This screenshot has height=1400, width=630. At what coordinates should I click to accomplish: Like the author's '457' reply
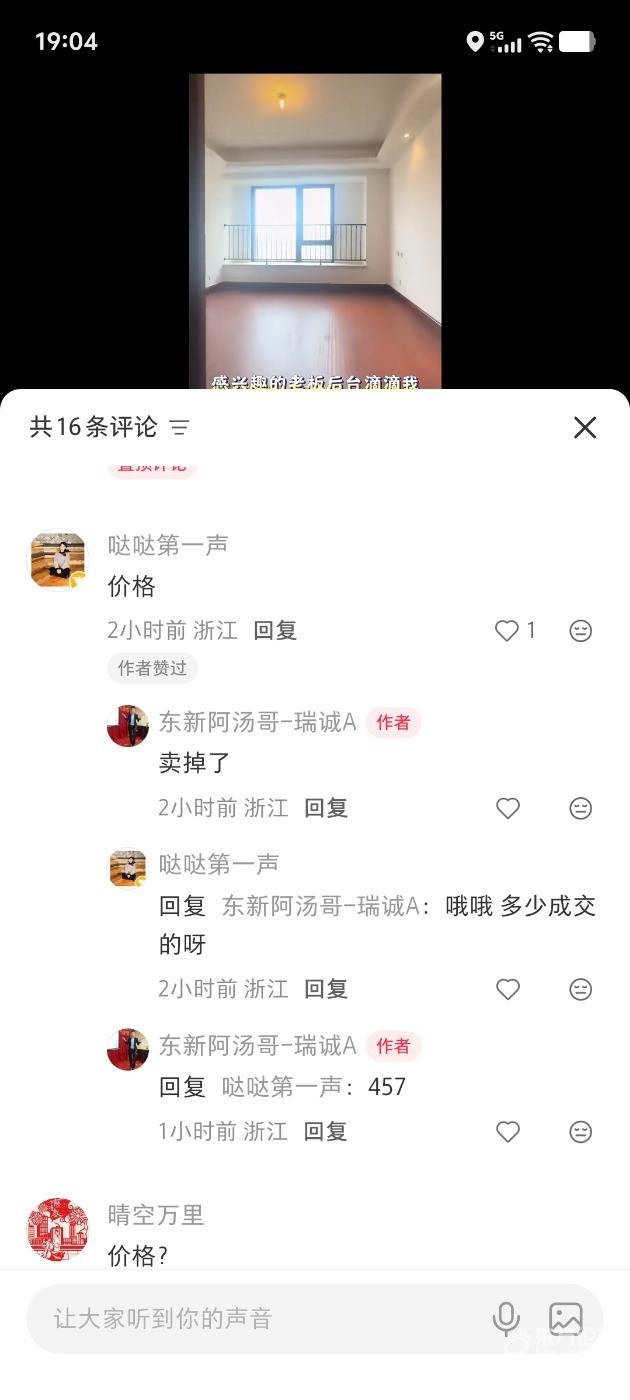pos(508,1132)
